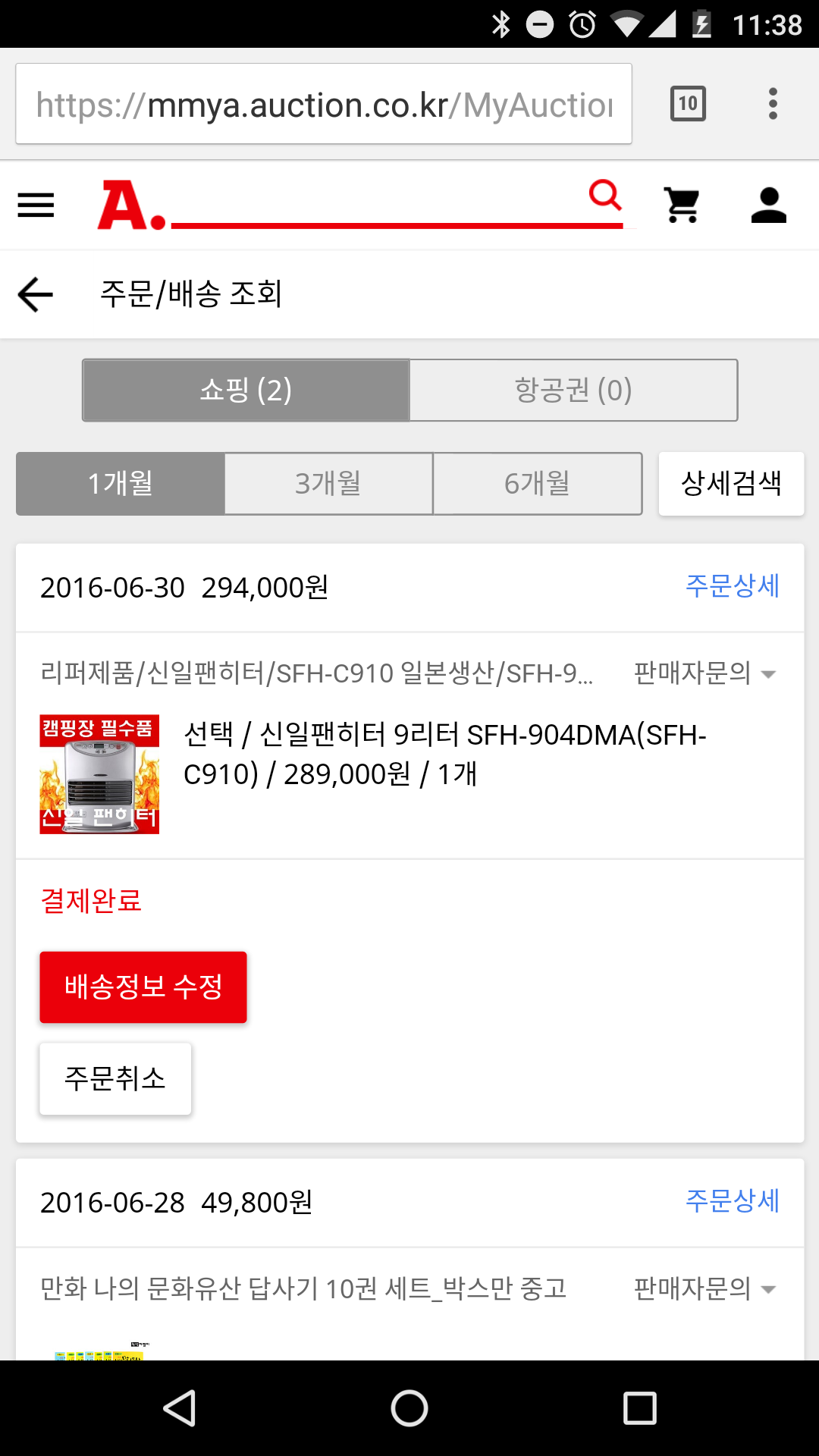Select the 쇼핑 (2) tab

coord(246,391)
